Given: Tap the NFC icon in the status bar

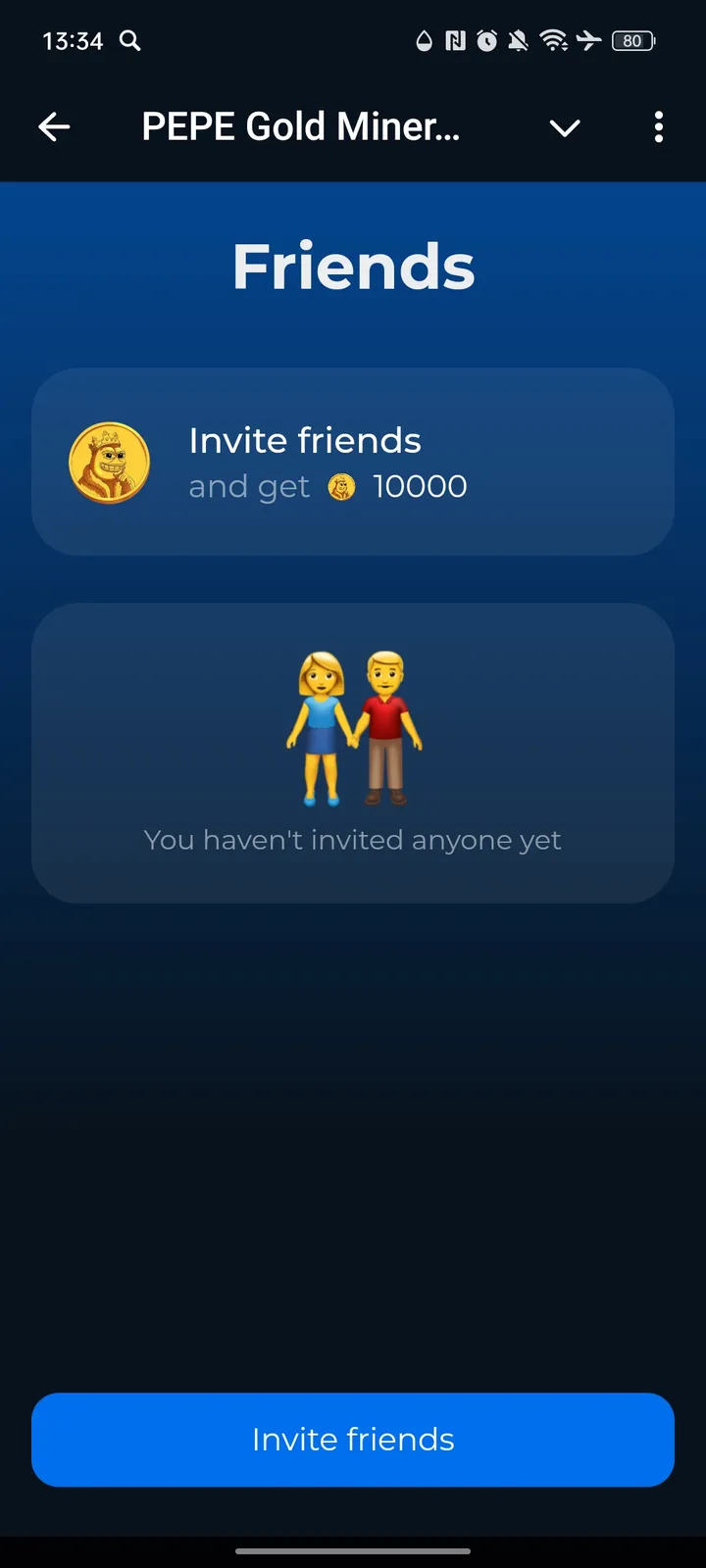Looking at the screenshot, I should click(455, 41).
